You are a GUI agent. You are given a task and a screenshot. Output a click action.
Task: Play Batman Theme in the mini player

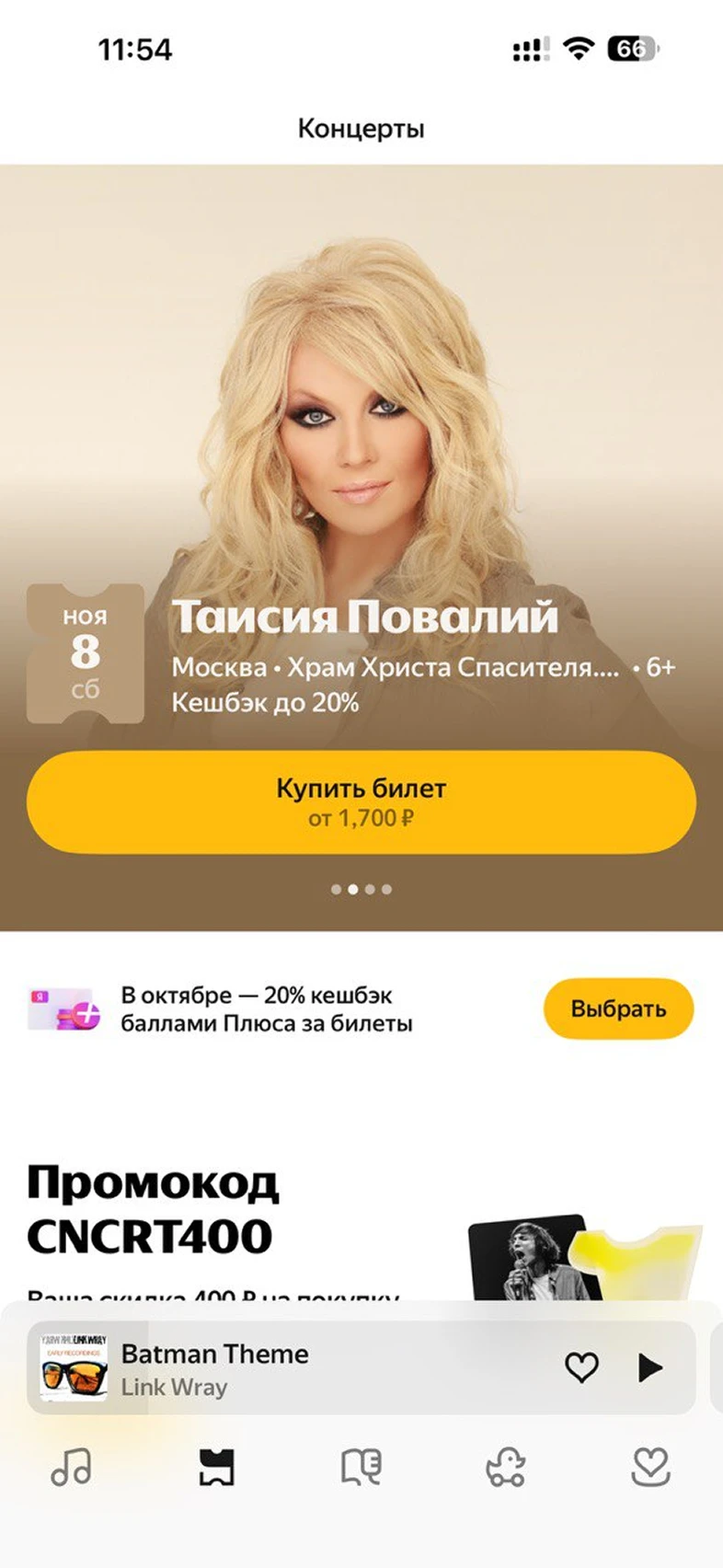649,1367
